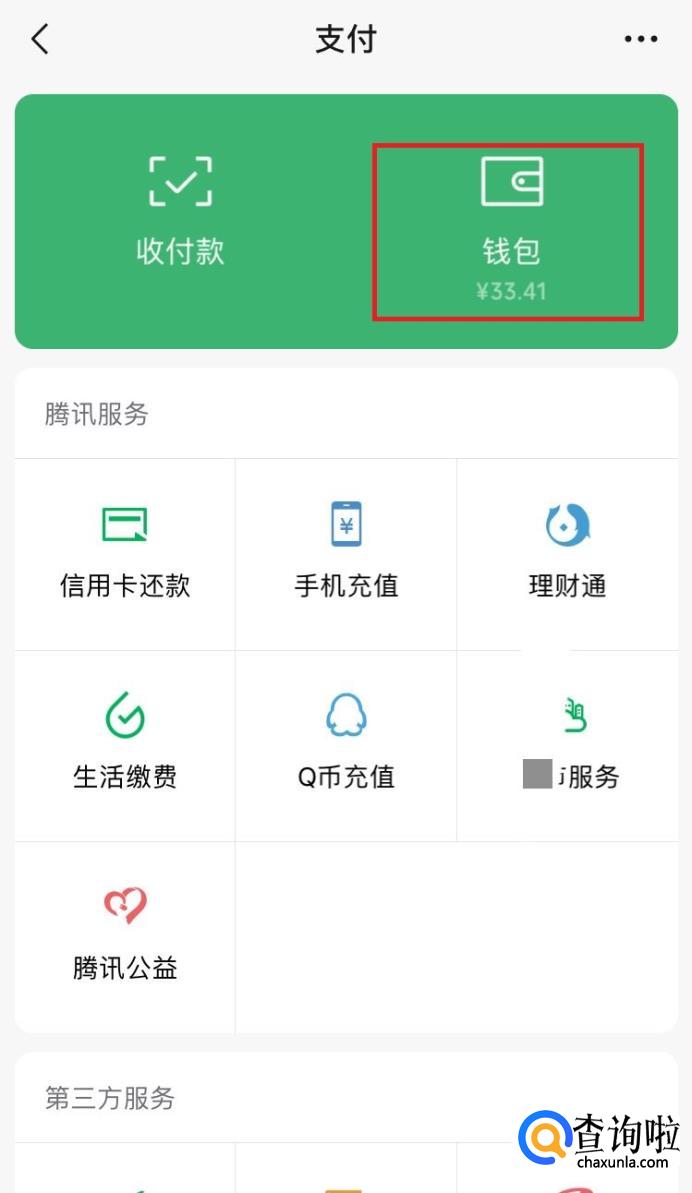692x1193 pixels.
Task: Open the three-dot overflow menu
Action: [640, 40]
